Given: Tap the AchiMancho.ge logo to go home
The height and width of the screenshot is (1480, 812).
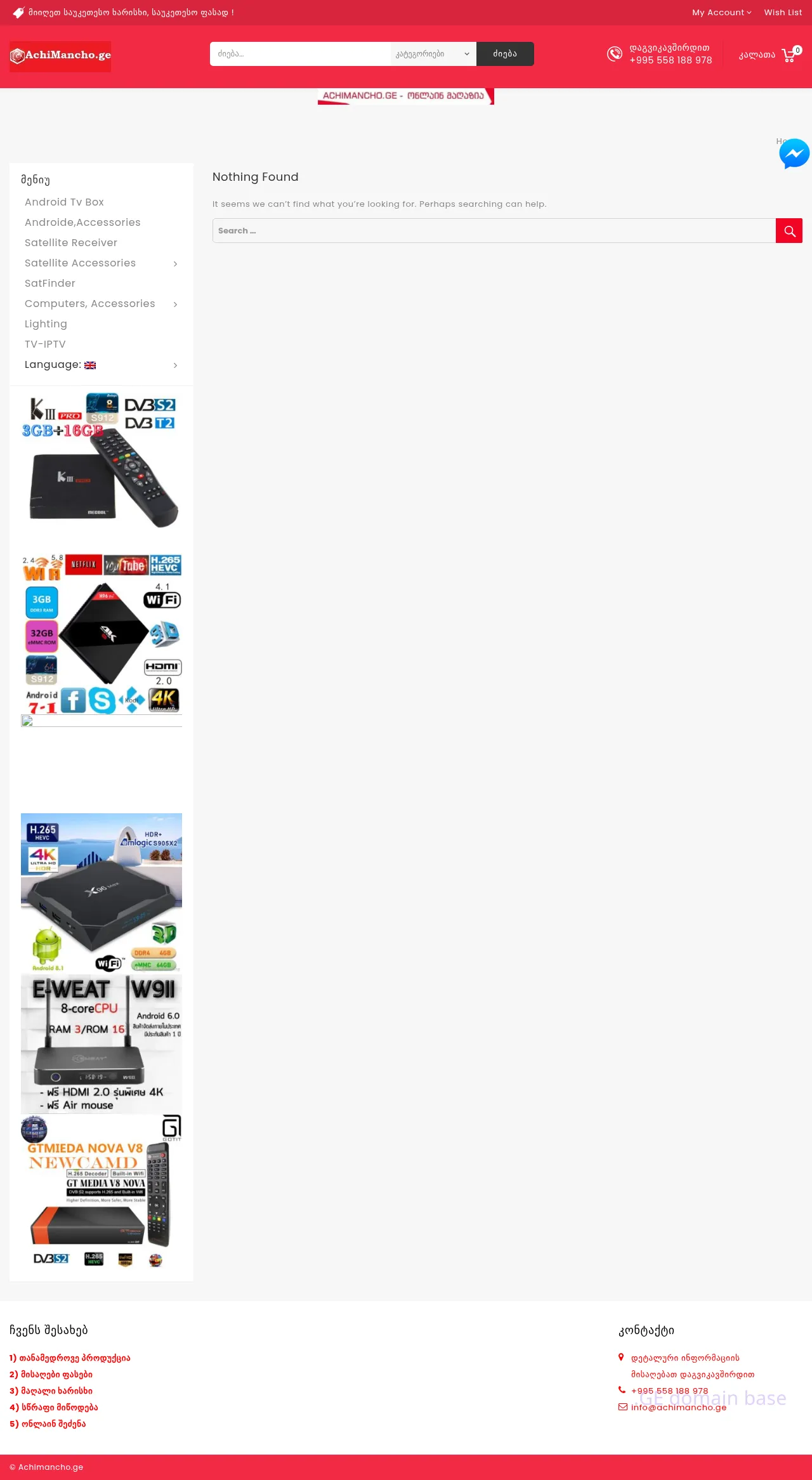Looking at the screenshot, I should coord(60,56).
